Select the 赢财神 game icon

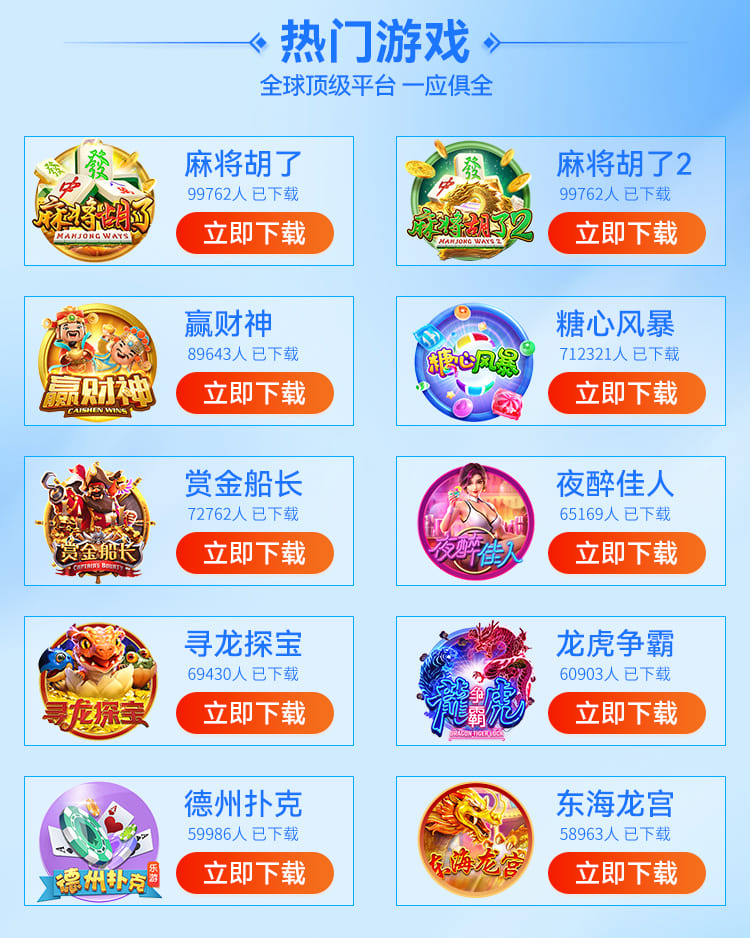(x=90, y=360)
